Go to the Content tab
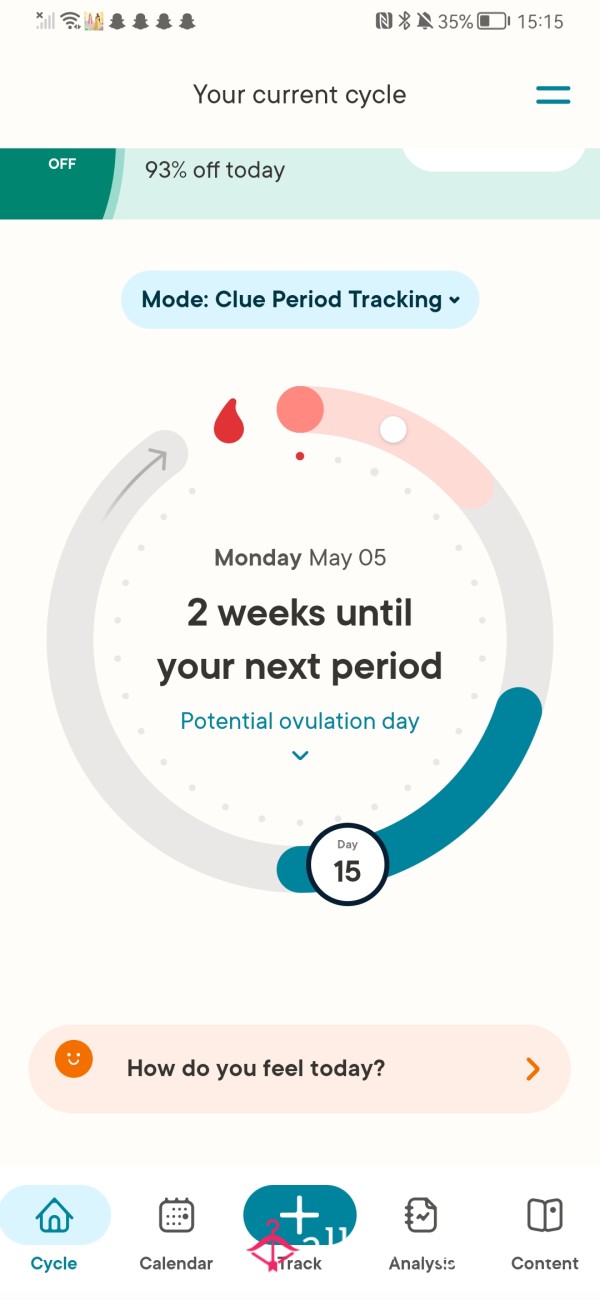Viewport: 600px width, 1300px height. [x=545, y=1235]
